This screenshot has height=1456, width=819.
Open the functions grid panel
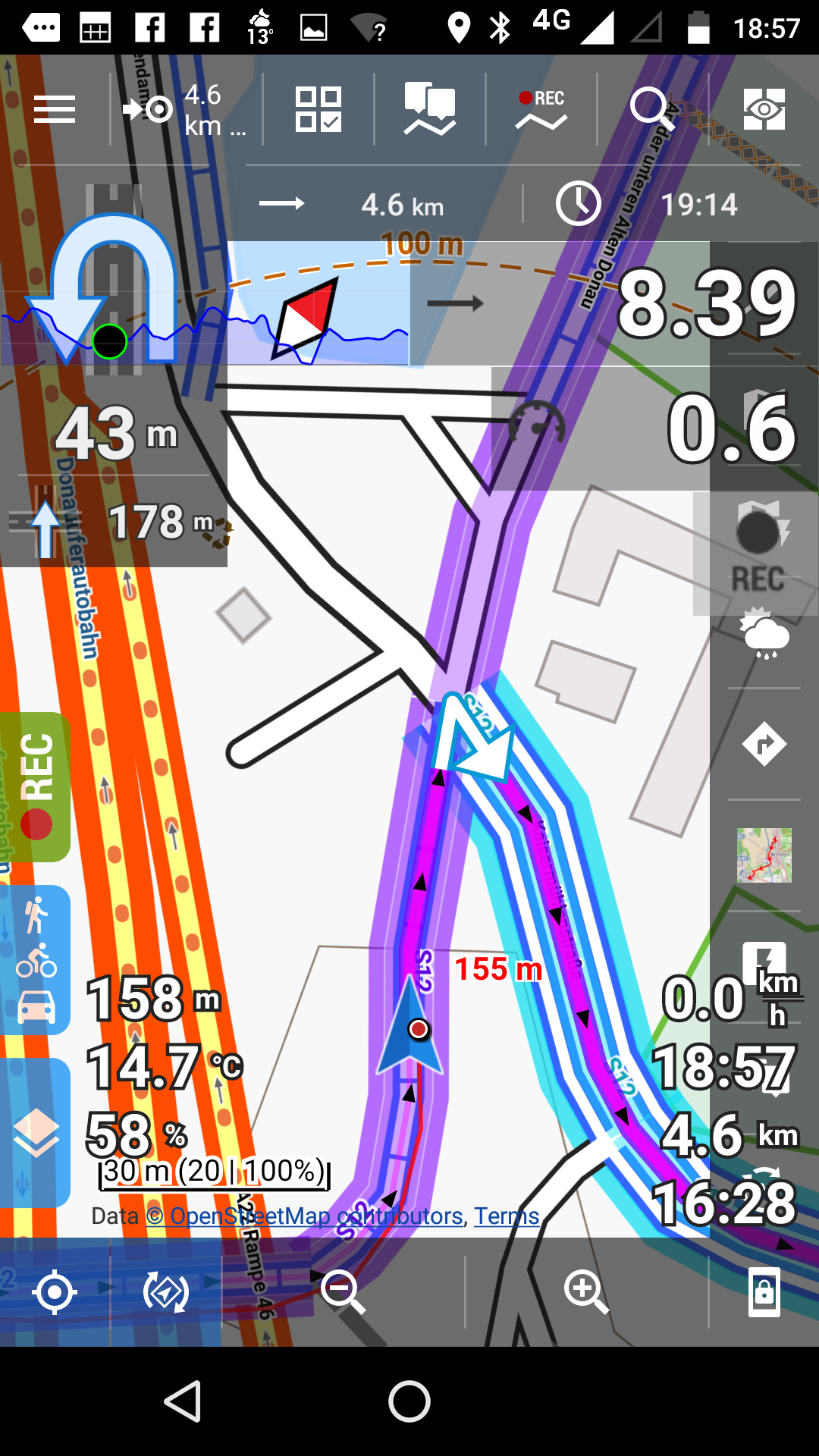point(318,110)
